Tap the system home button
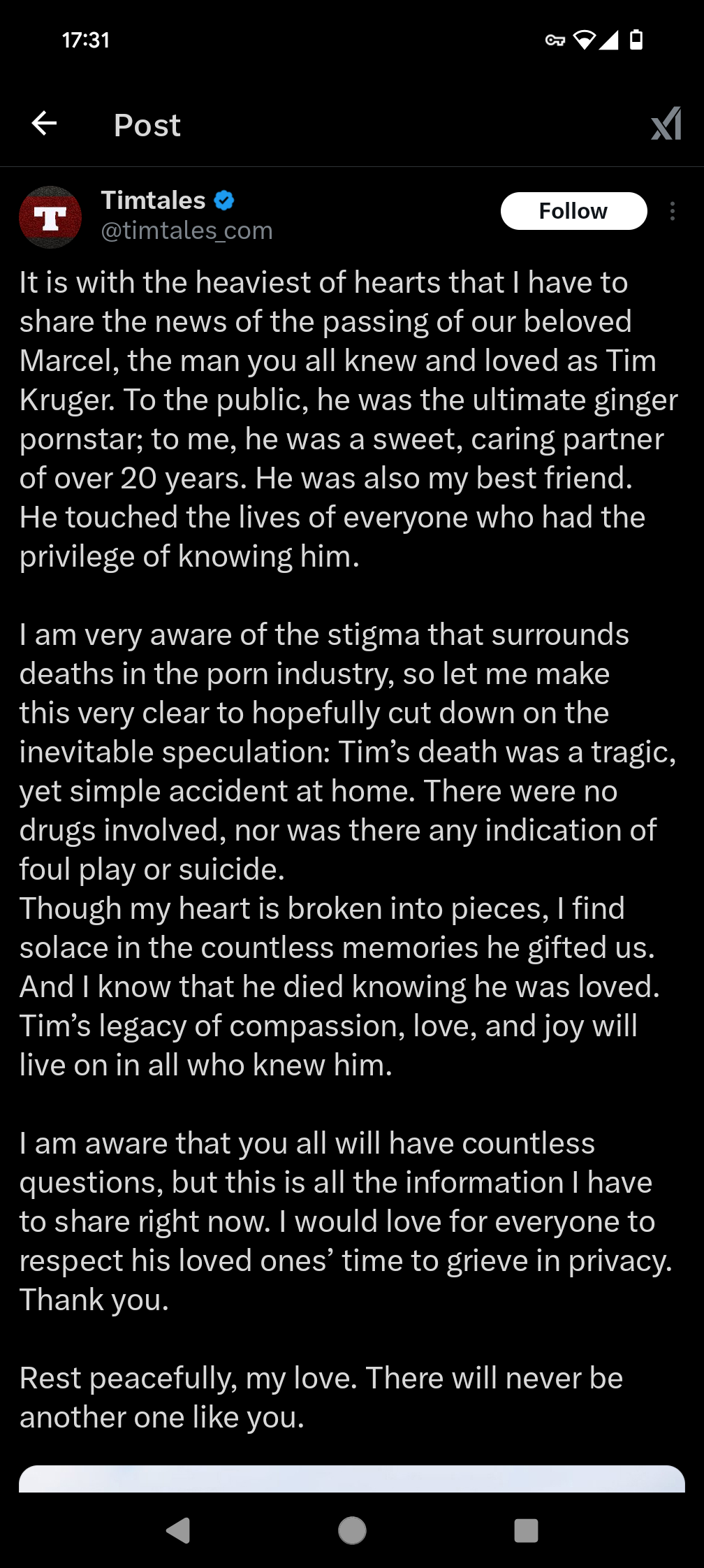This screenshot has width=704, height=1568. coord(352,1530)
